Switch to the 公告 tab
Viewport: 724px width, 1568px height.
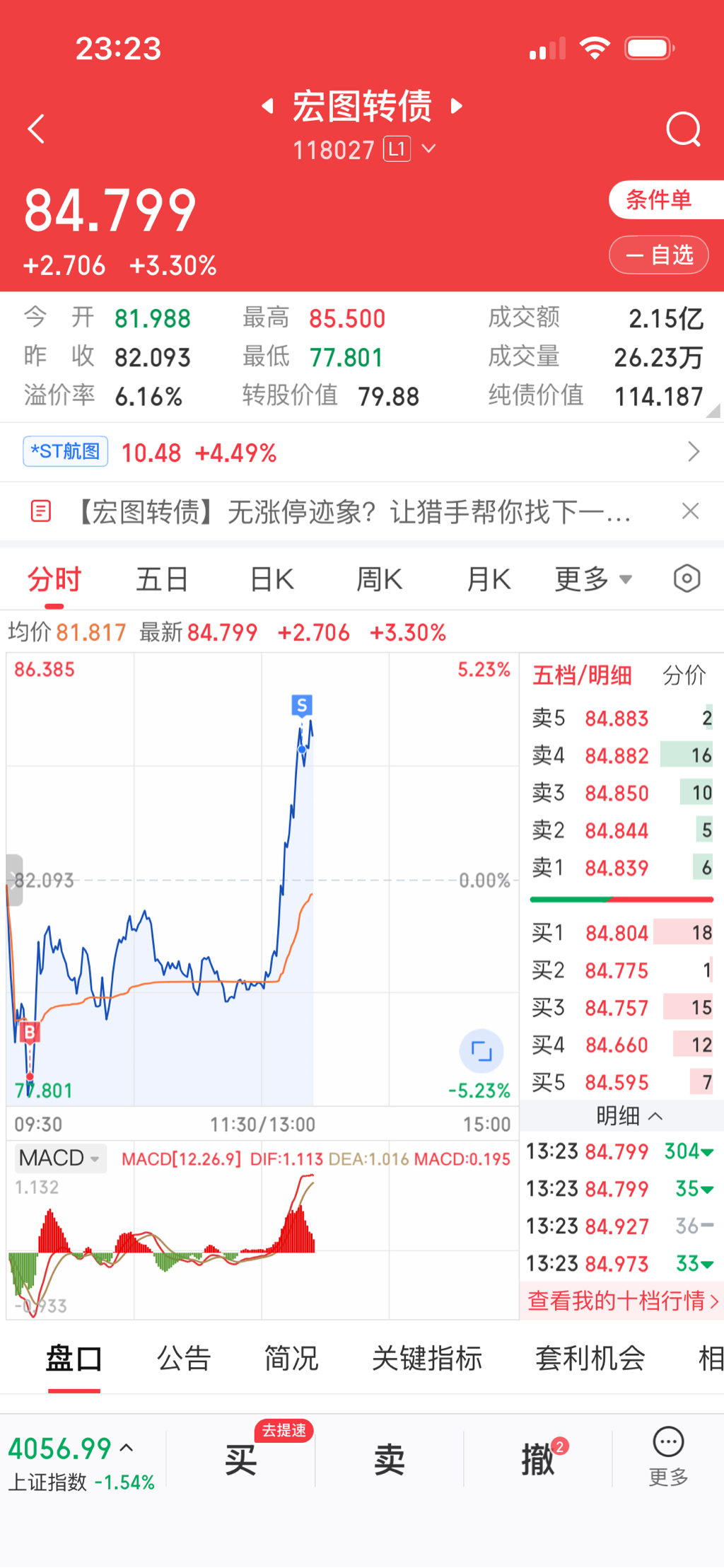(x=184, y=1359)
